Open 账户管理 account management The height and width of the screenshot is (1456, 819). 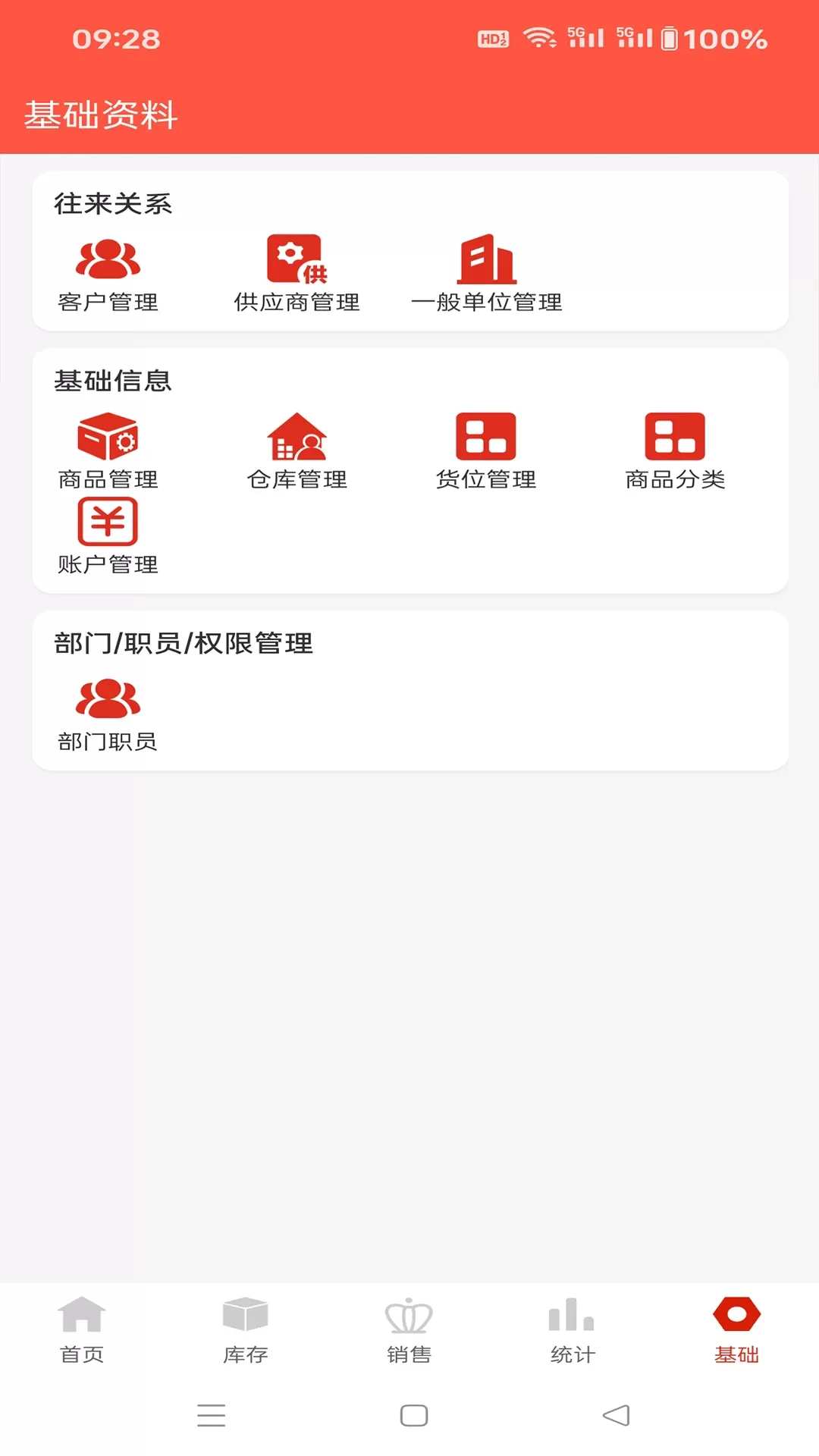(x=108, y=537)
